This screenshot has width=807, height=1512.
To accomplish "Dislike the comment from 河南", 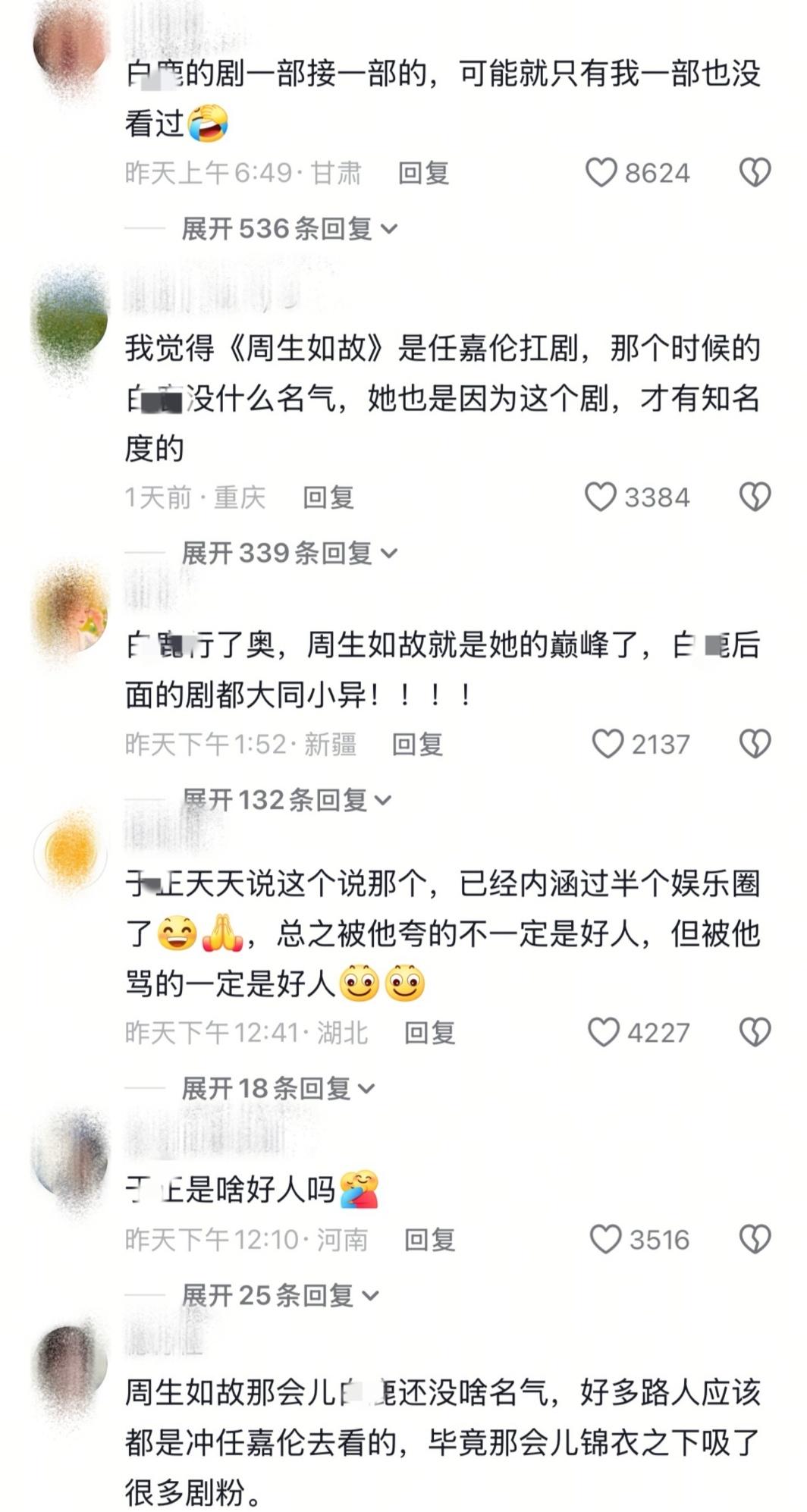I will (x=755, y=1239).
